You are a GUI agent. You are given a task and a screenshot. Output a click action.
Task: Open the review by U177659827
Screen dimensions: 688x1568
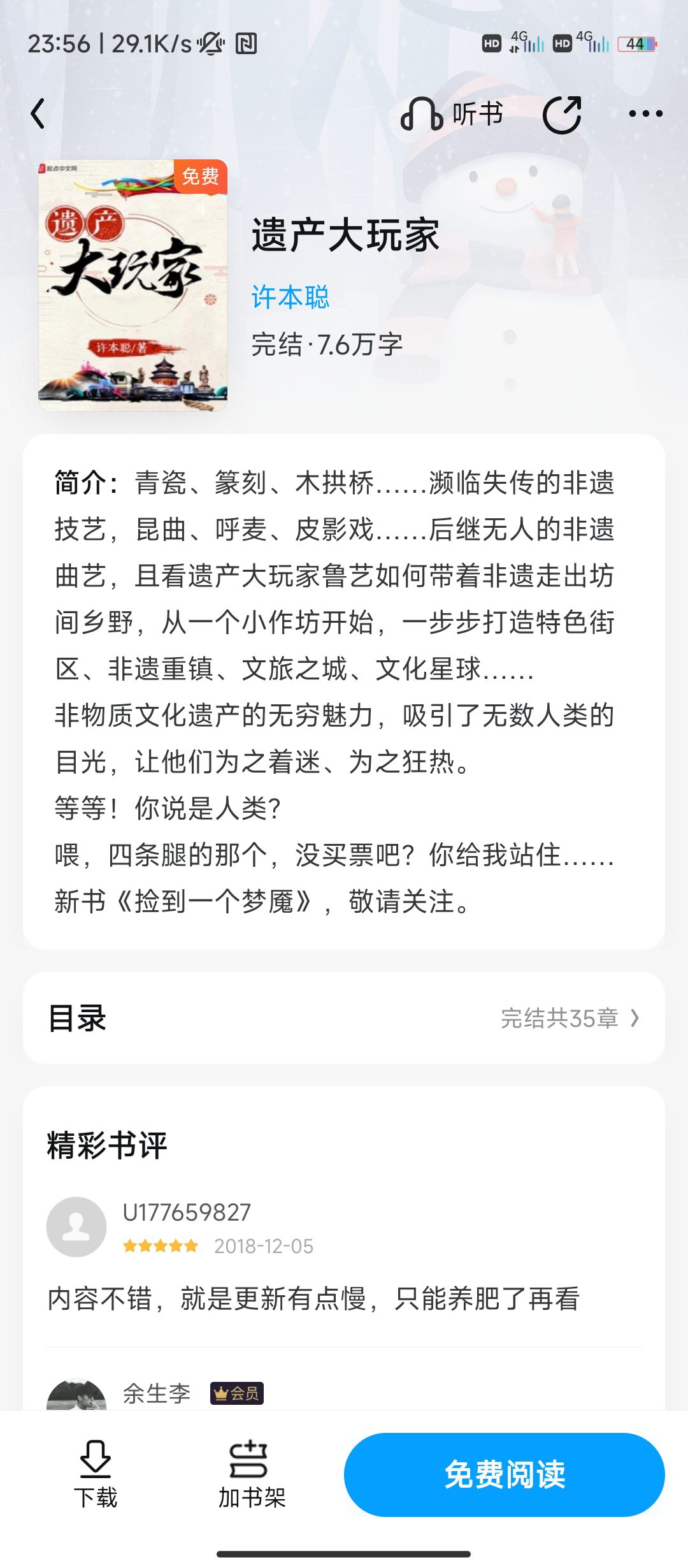pos(344,1256)
